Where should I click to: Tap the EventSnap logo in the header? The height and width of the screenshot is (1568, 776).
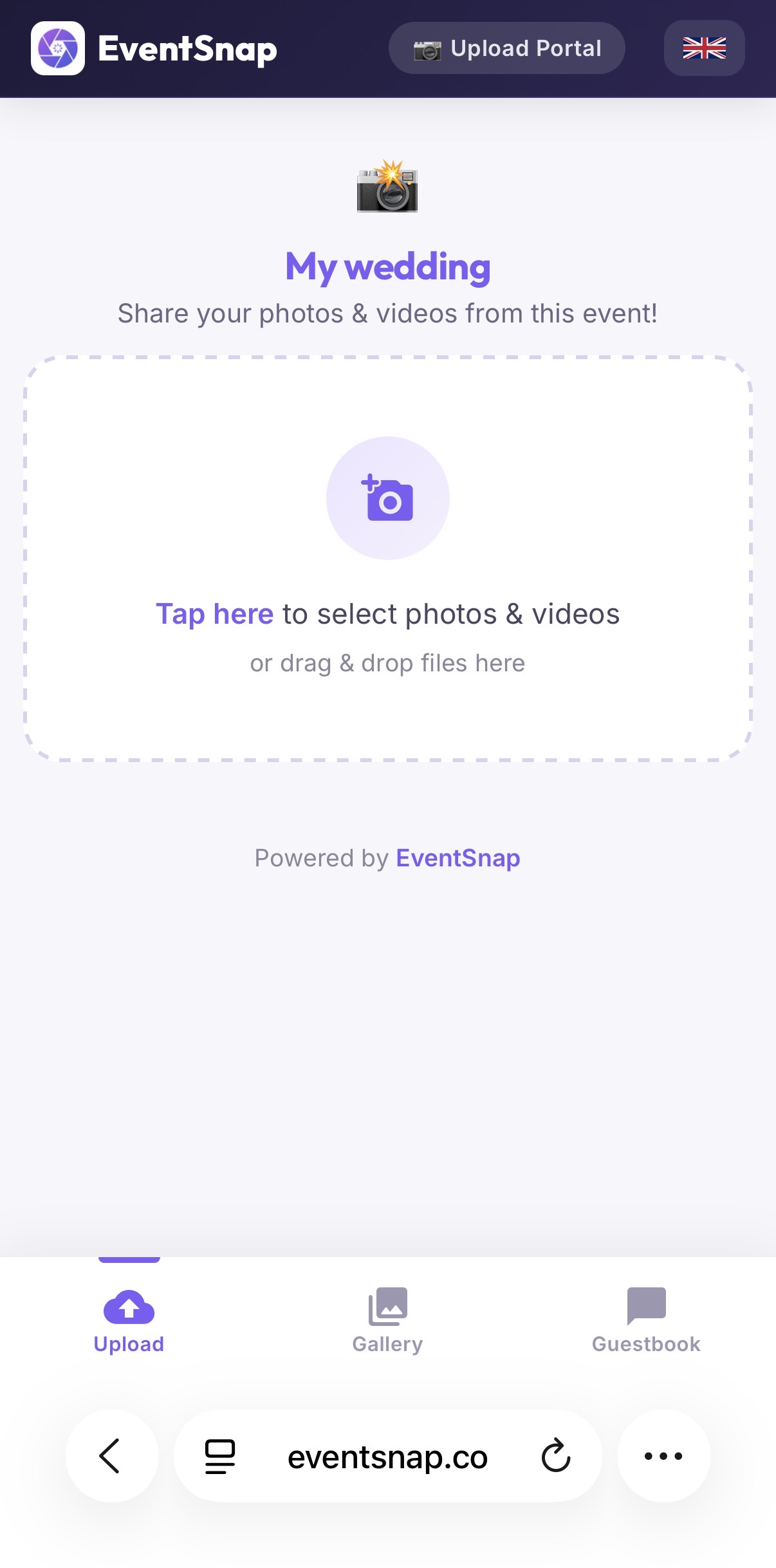(58, 48)
